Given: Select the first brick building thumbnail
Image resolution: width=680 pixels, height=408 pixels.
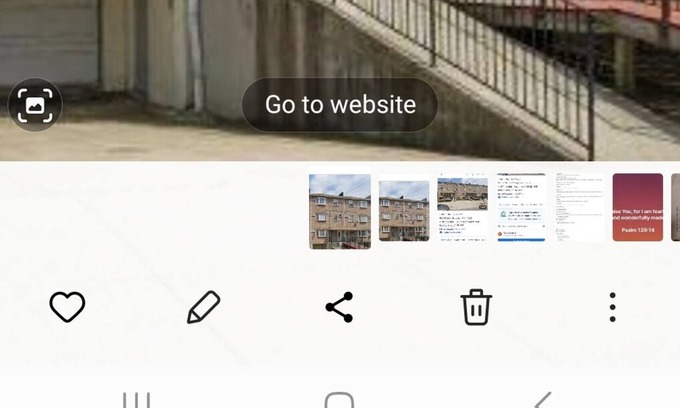Looking at the screenshot, I should [339, 211].
